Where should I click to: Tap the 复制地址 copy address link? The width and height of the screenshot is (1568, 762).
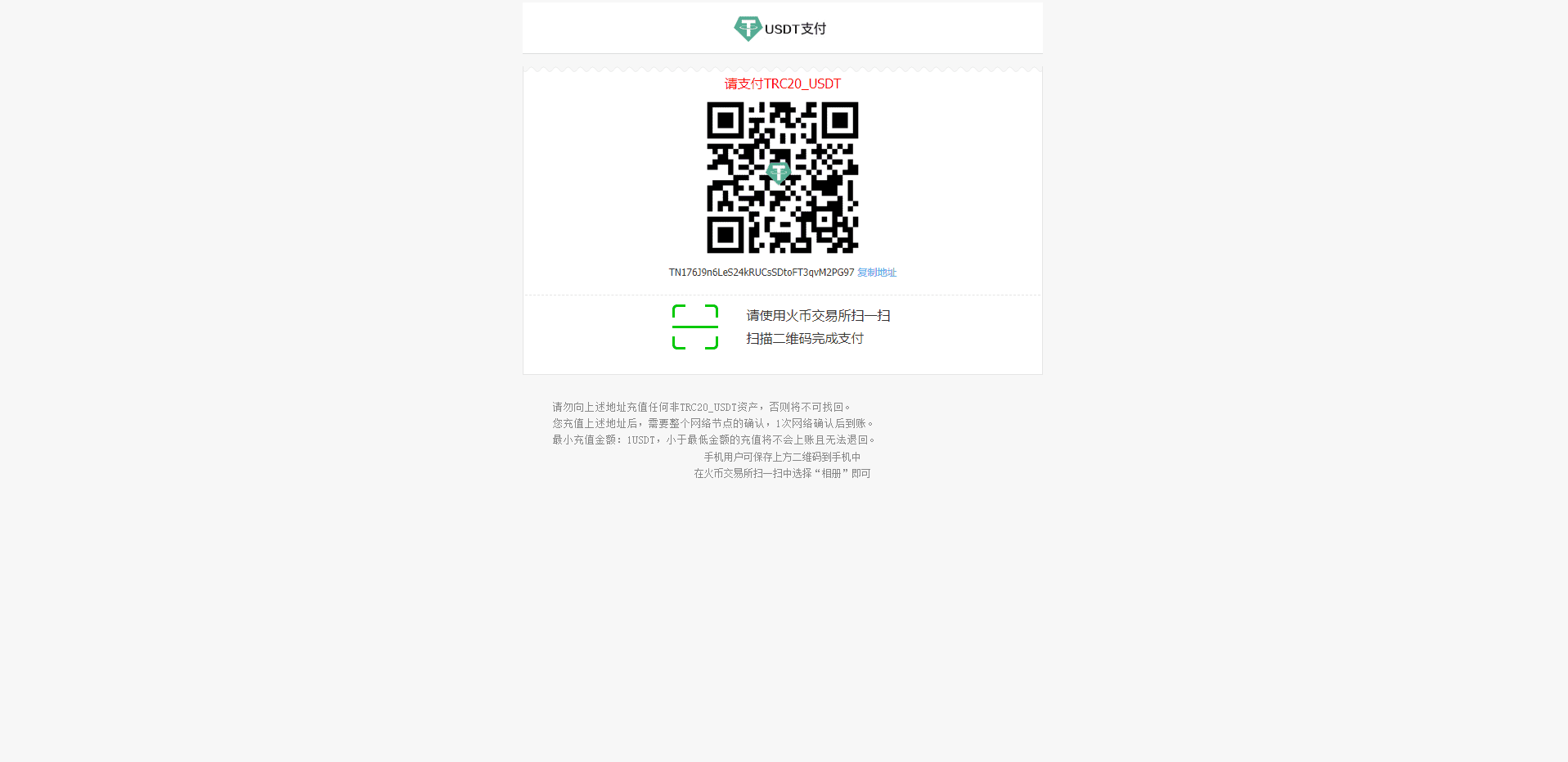(x=876, y=273)
